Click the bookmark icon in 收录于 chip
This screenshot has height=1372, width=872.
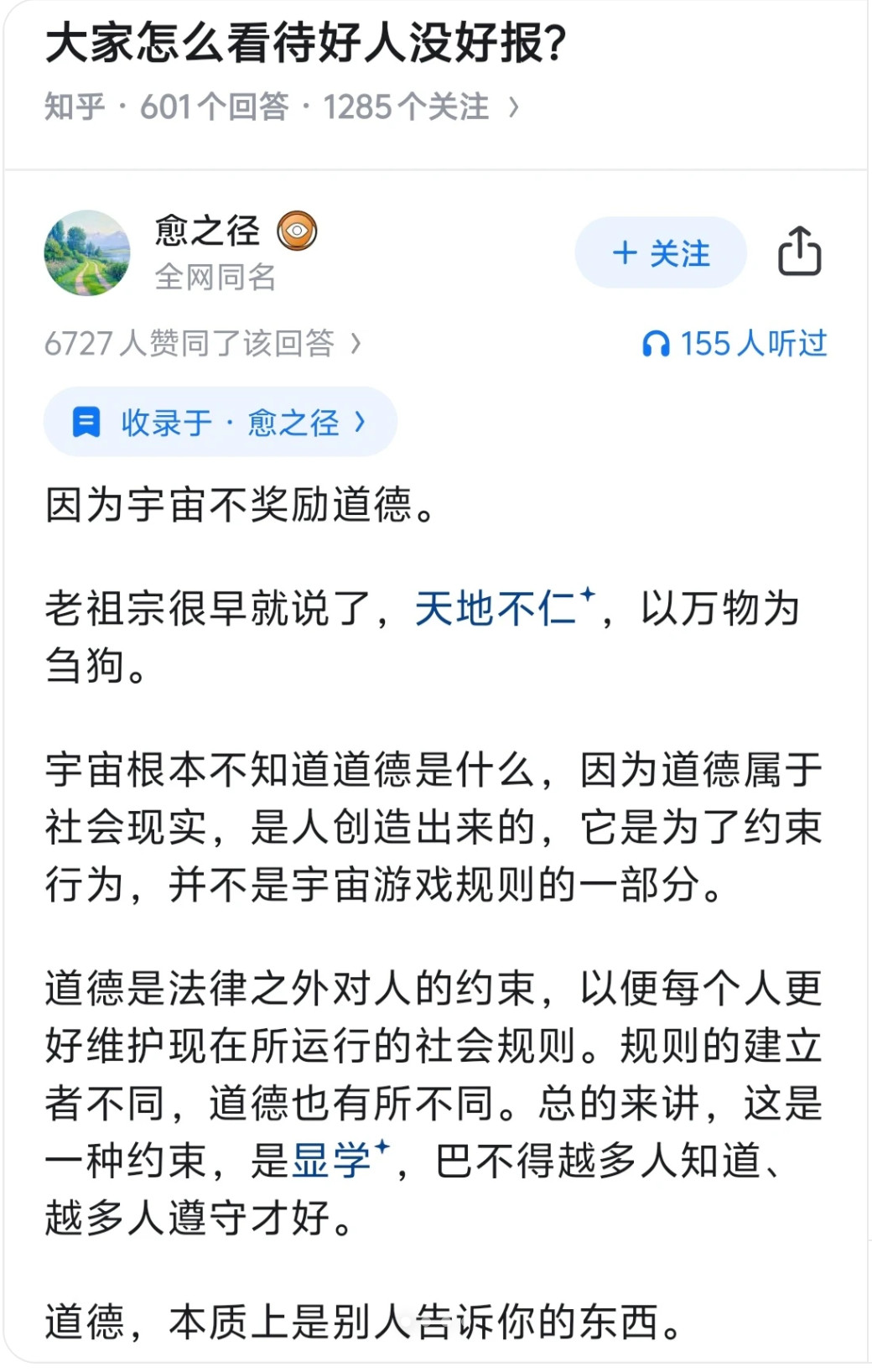coord(87,422)
